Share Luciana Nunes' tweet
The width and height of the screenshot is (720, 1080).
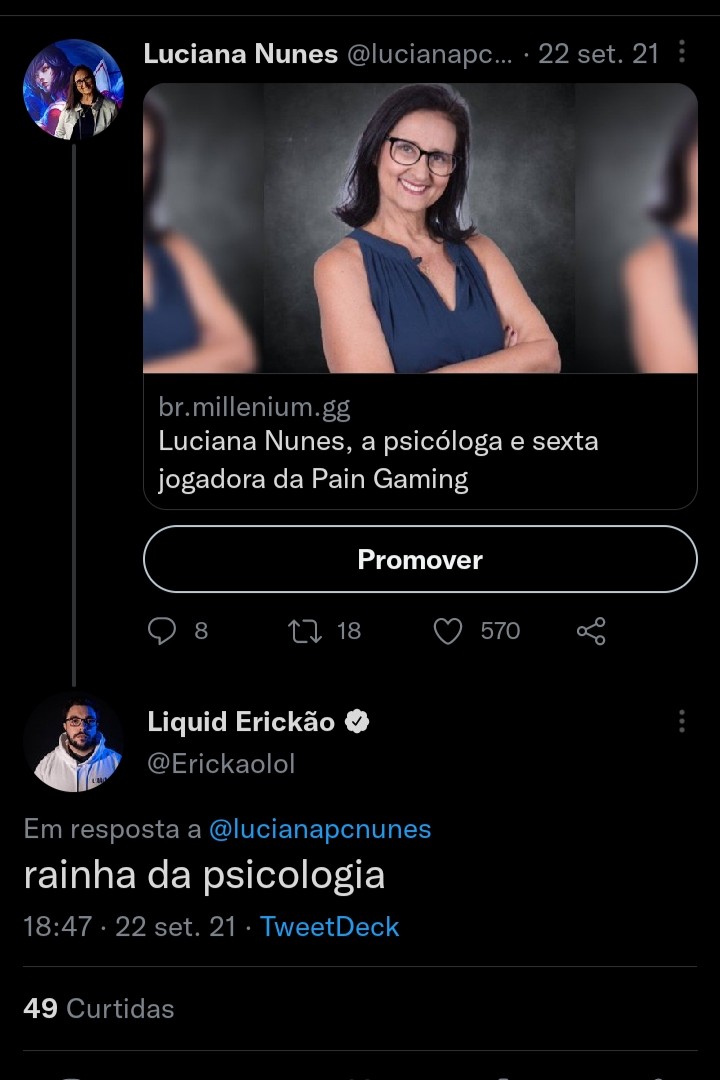click(591, 631)
